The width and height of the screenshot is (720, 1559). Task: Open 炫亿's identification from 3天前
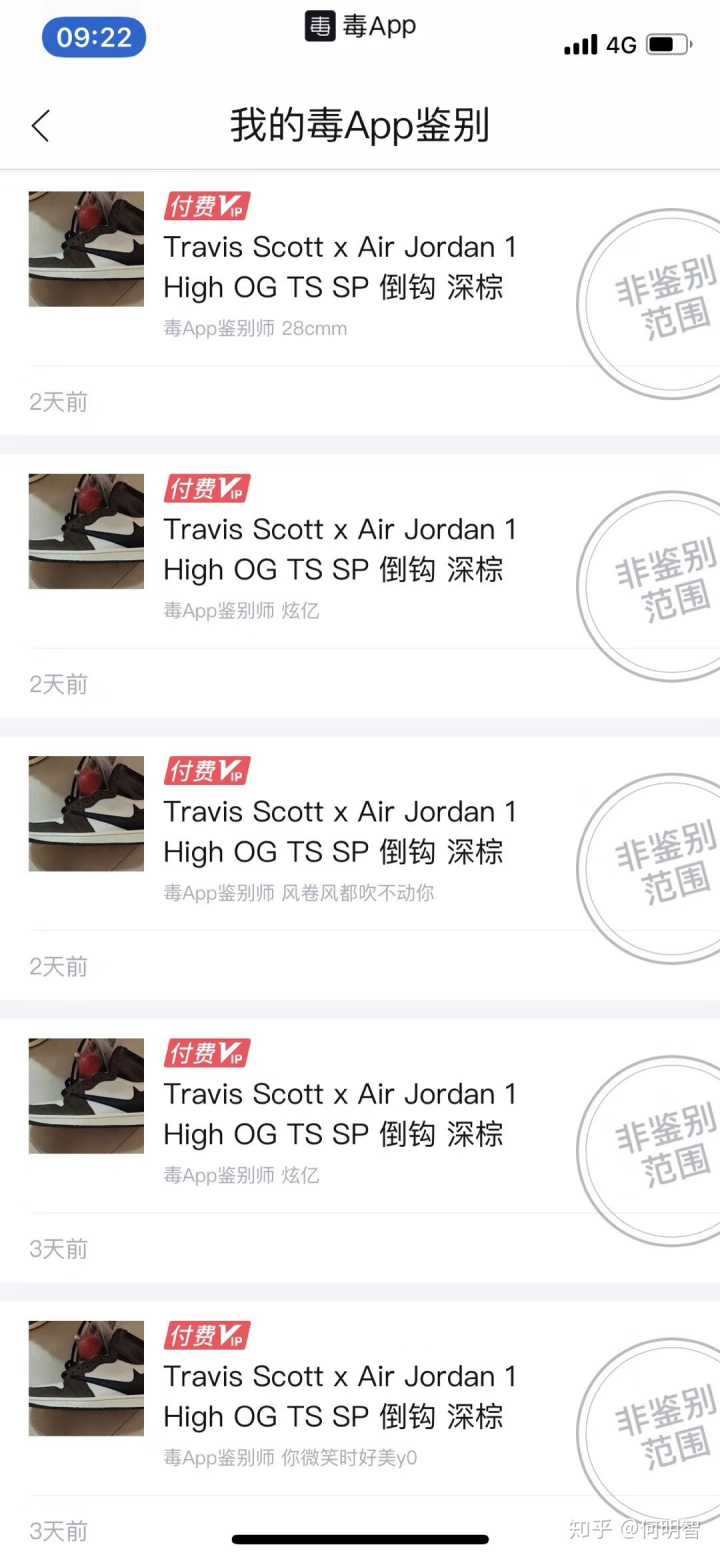tap(340, 1114)
